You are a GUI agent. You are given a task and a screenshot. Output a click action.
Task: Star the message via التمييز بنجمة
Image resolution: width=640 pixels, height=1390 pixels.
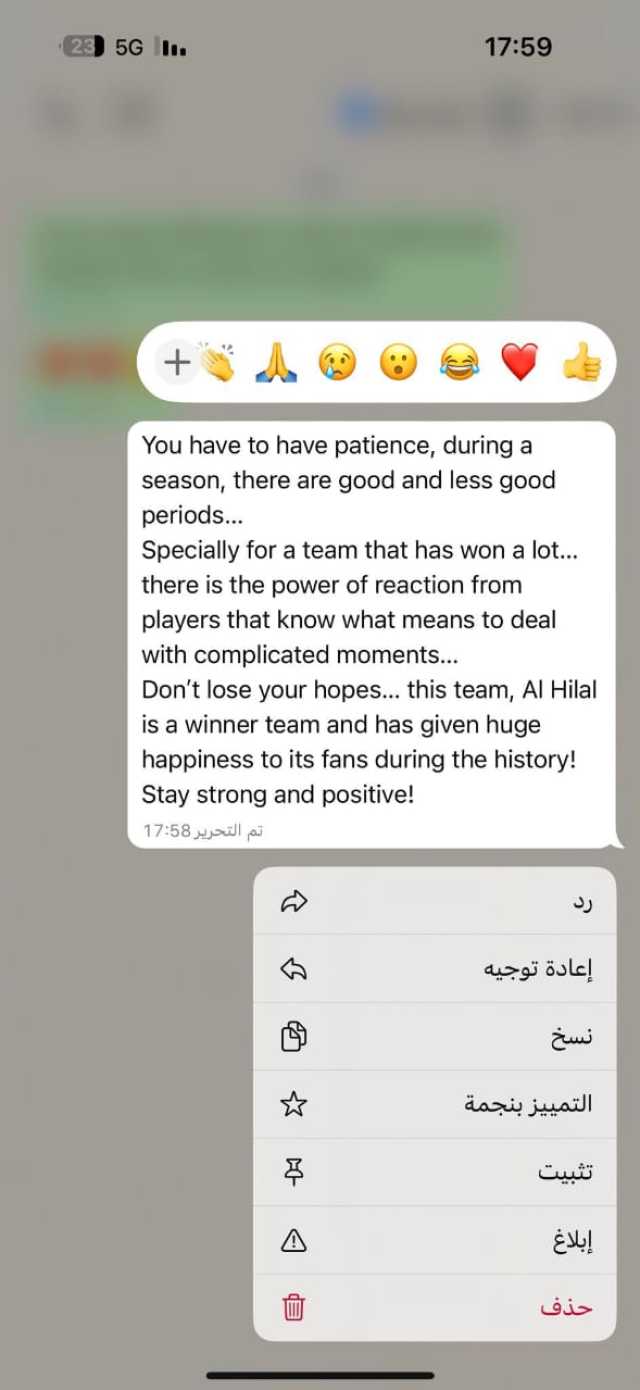(435, 1104)
